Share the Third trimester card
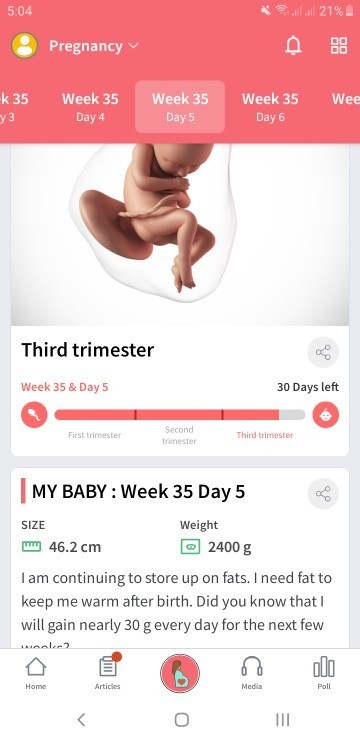360x740 pixels. 323,352
